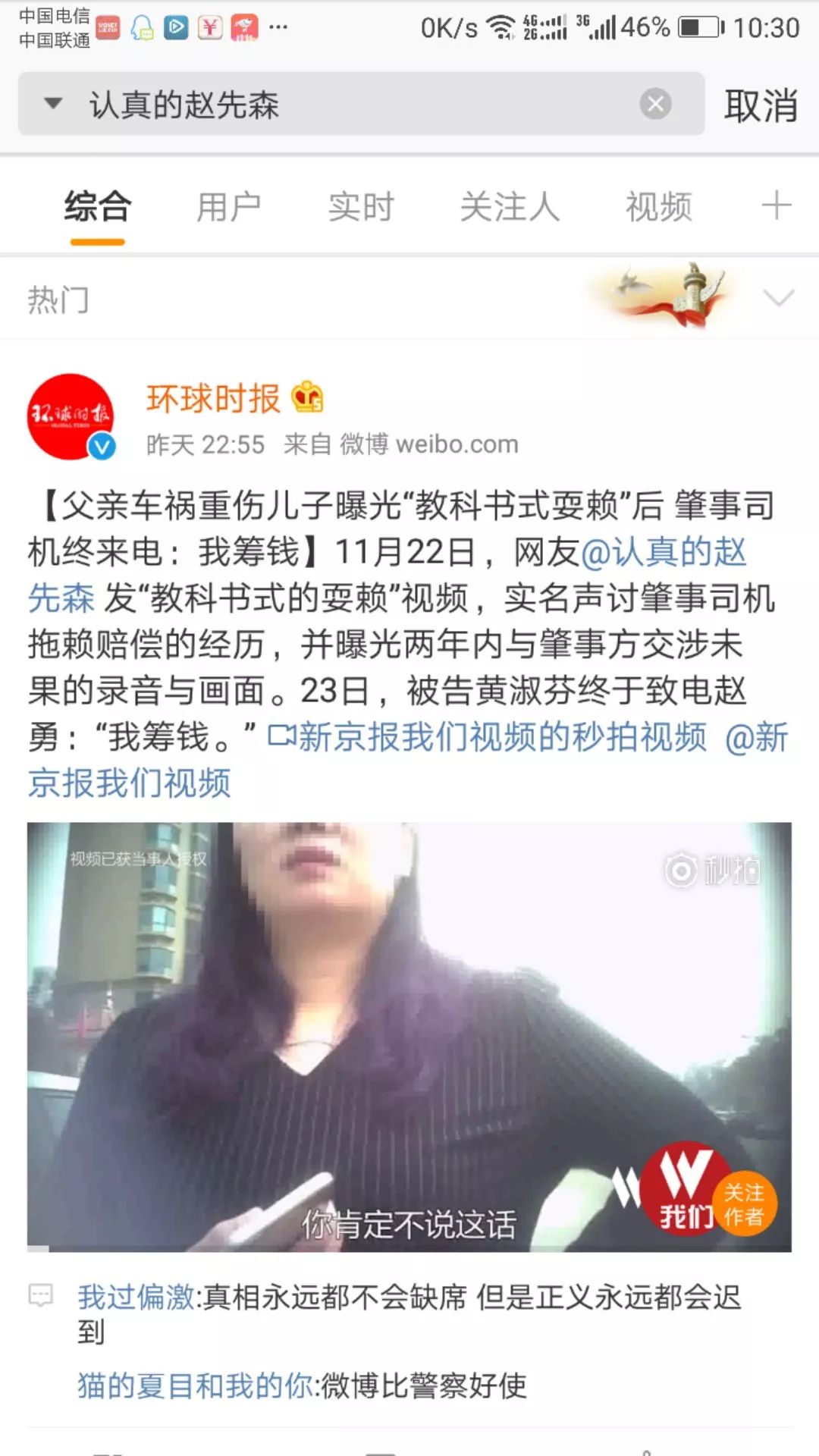Open the 环球时报 account name
819x1456 pixels.
pos(213,399)
